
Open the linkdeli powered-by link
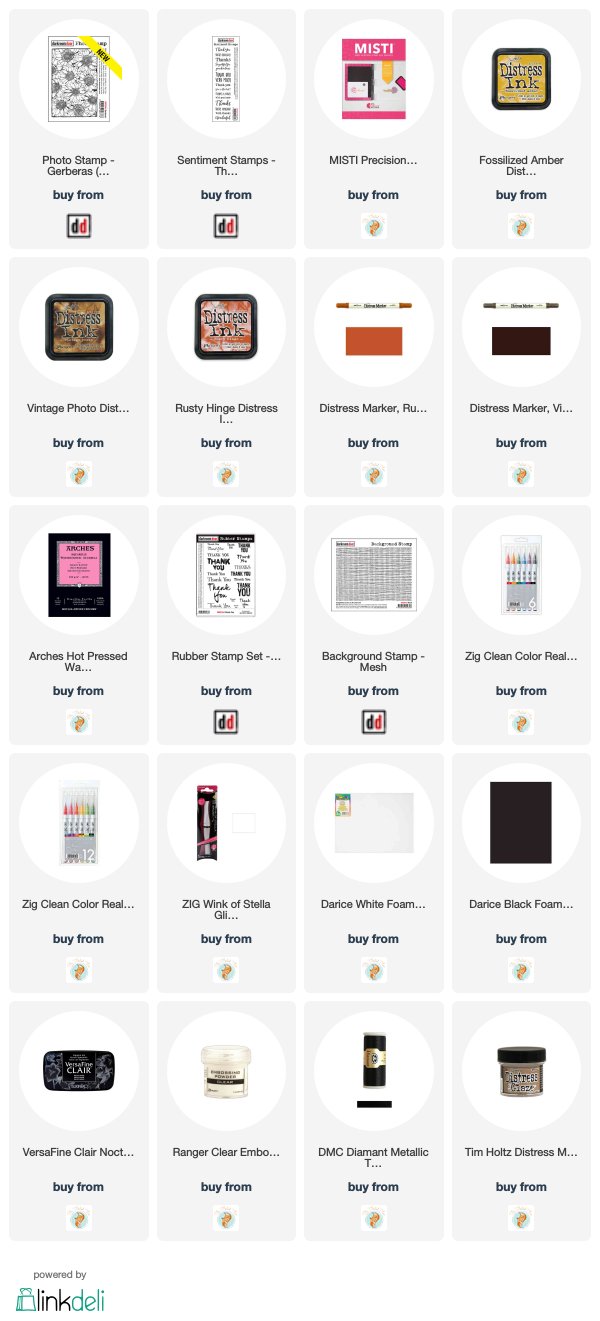point(60,1298)
